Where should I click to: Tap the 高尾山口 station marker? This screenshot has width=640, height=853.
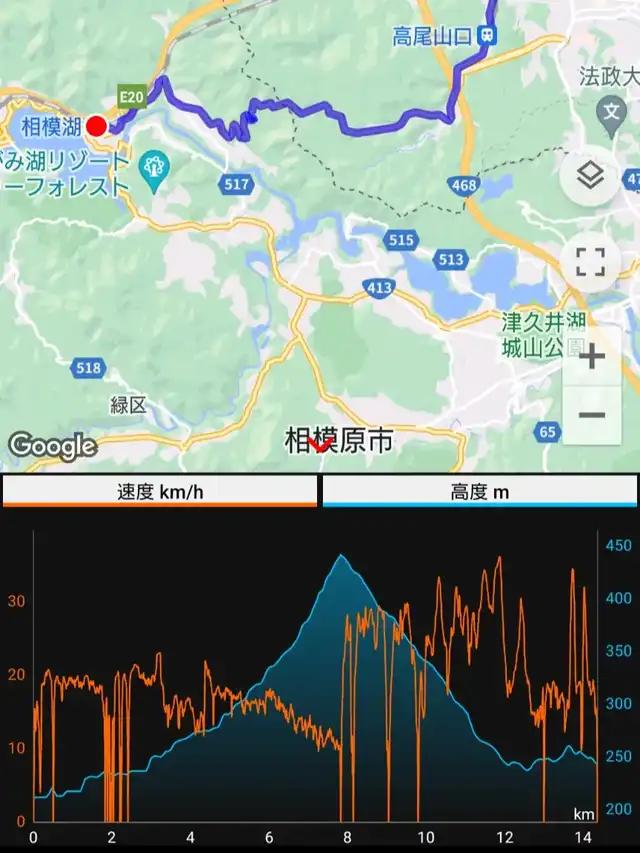pos(487,36)
